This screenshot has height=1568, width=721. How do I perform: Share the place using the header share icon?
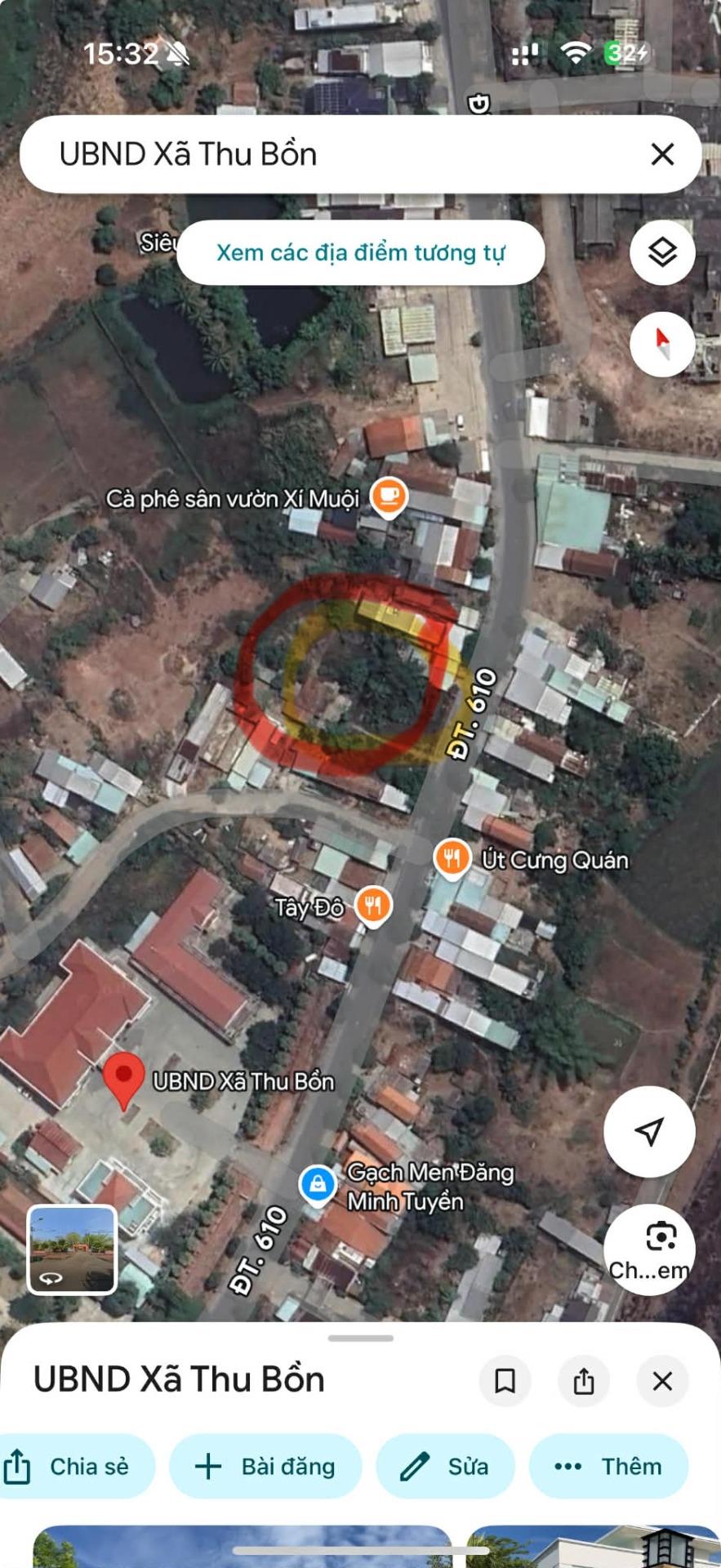pyautogui.click(x=584, y=1381)
